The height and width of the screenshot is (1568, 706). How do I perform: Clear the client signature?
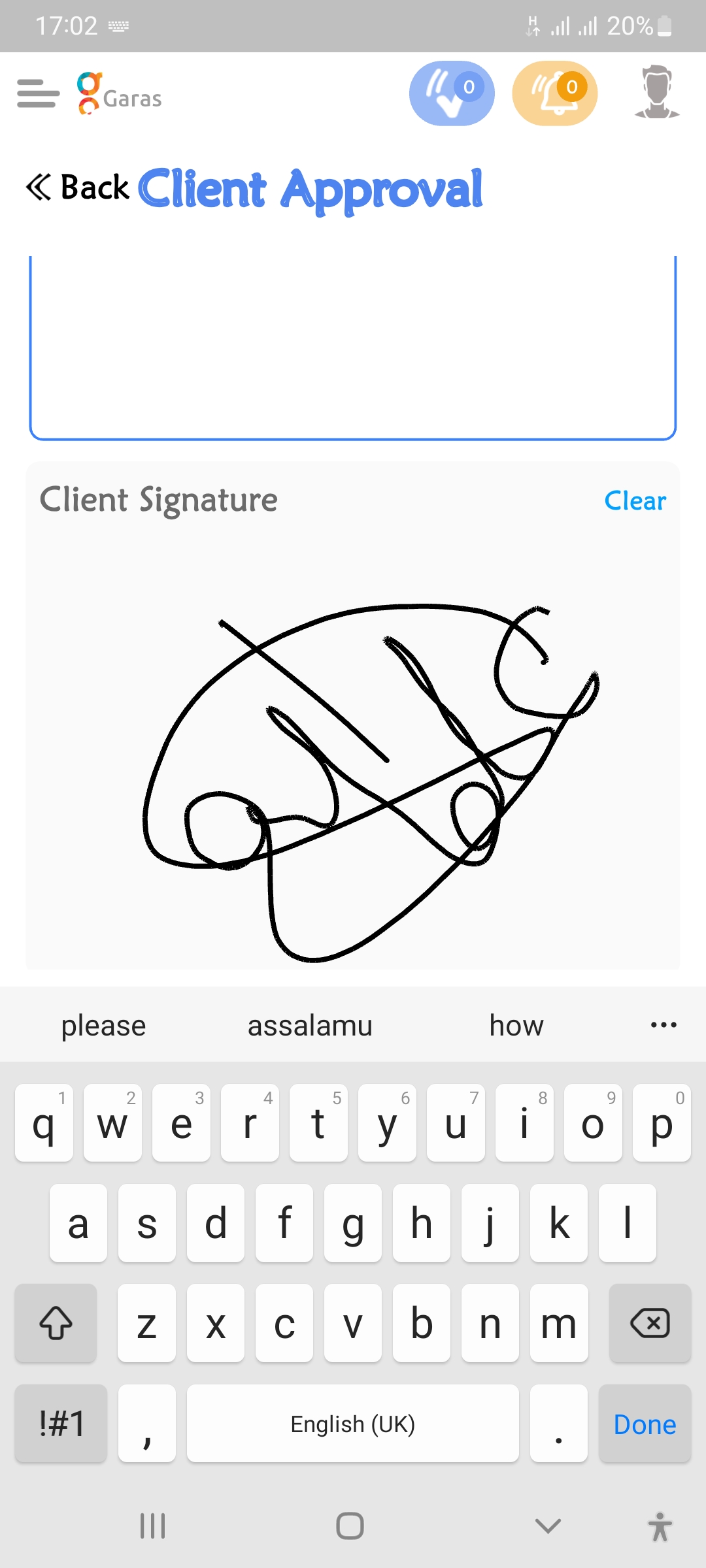click(x=635, y=501)
